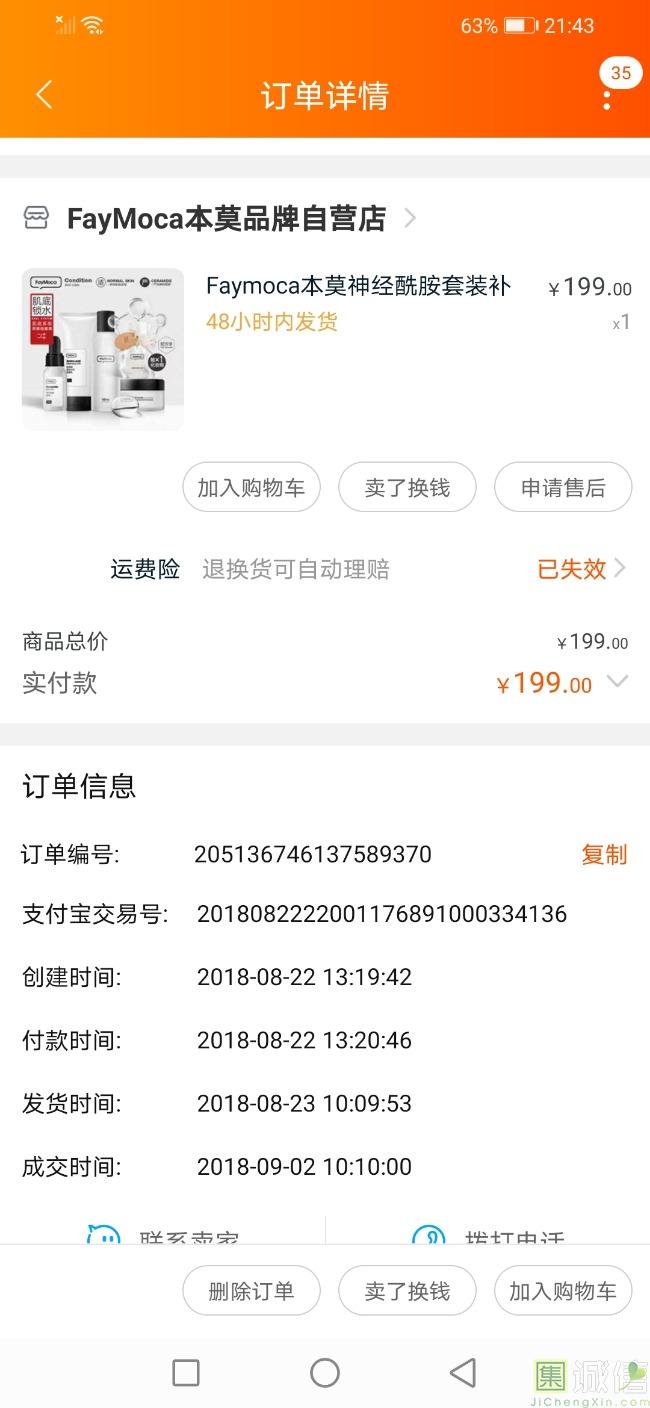This screenshot has height=1408, width=650.
Task: Delete this order with 删除订单
Action: tap(251, 1291)
